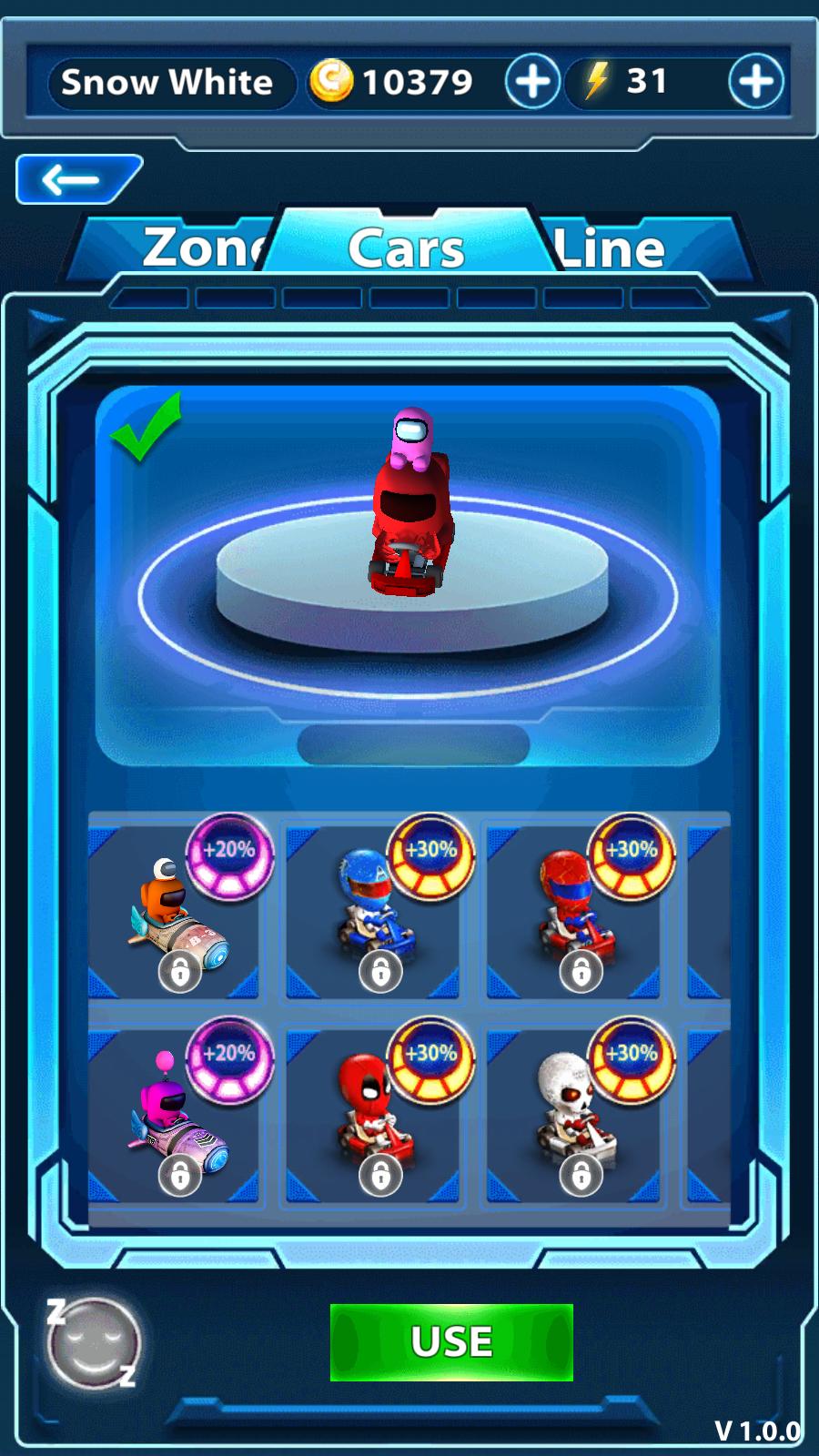Add more coins with the plus button

tap(532, 82)
